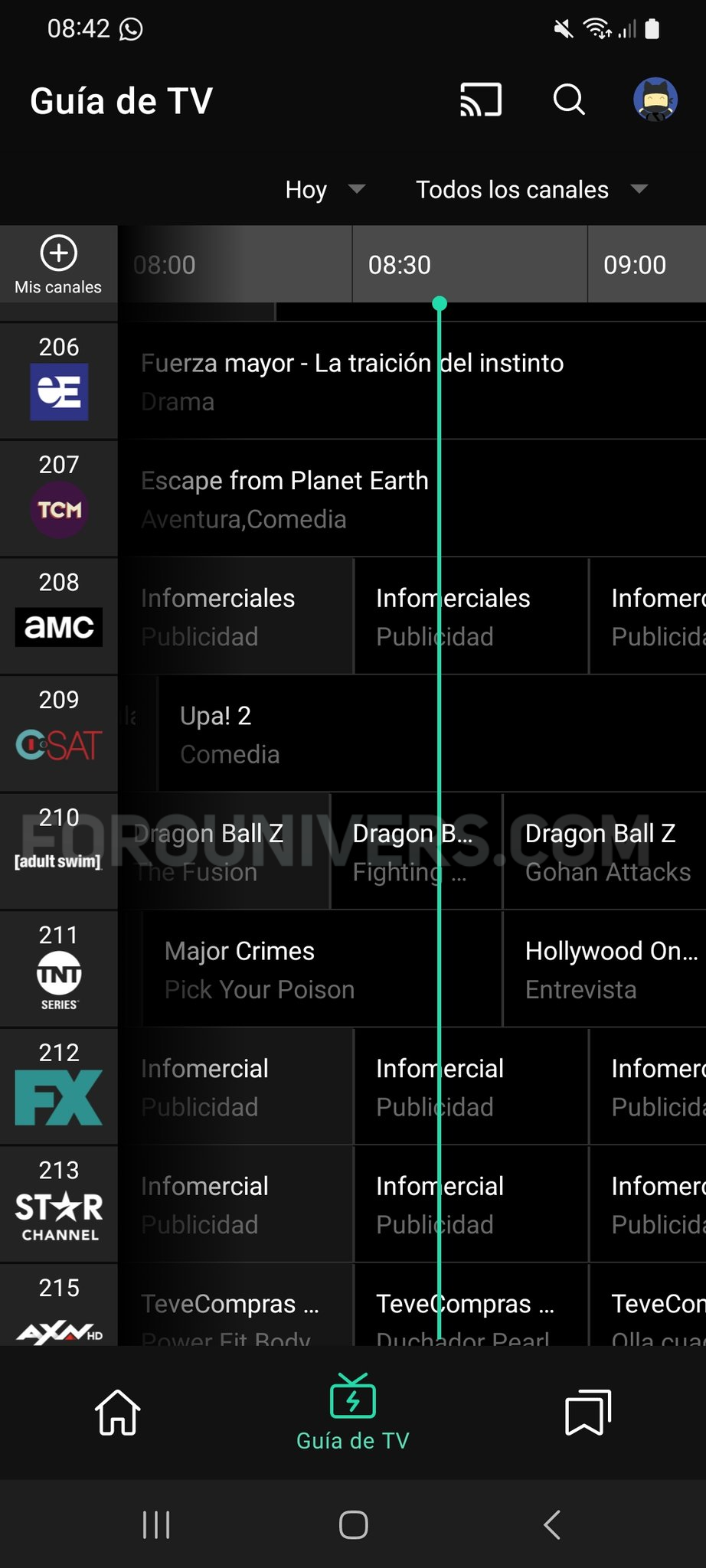The image size is (706, 1568).
Task: Select channel 213 Star Channel
Action: click(x=59, y=1204)
